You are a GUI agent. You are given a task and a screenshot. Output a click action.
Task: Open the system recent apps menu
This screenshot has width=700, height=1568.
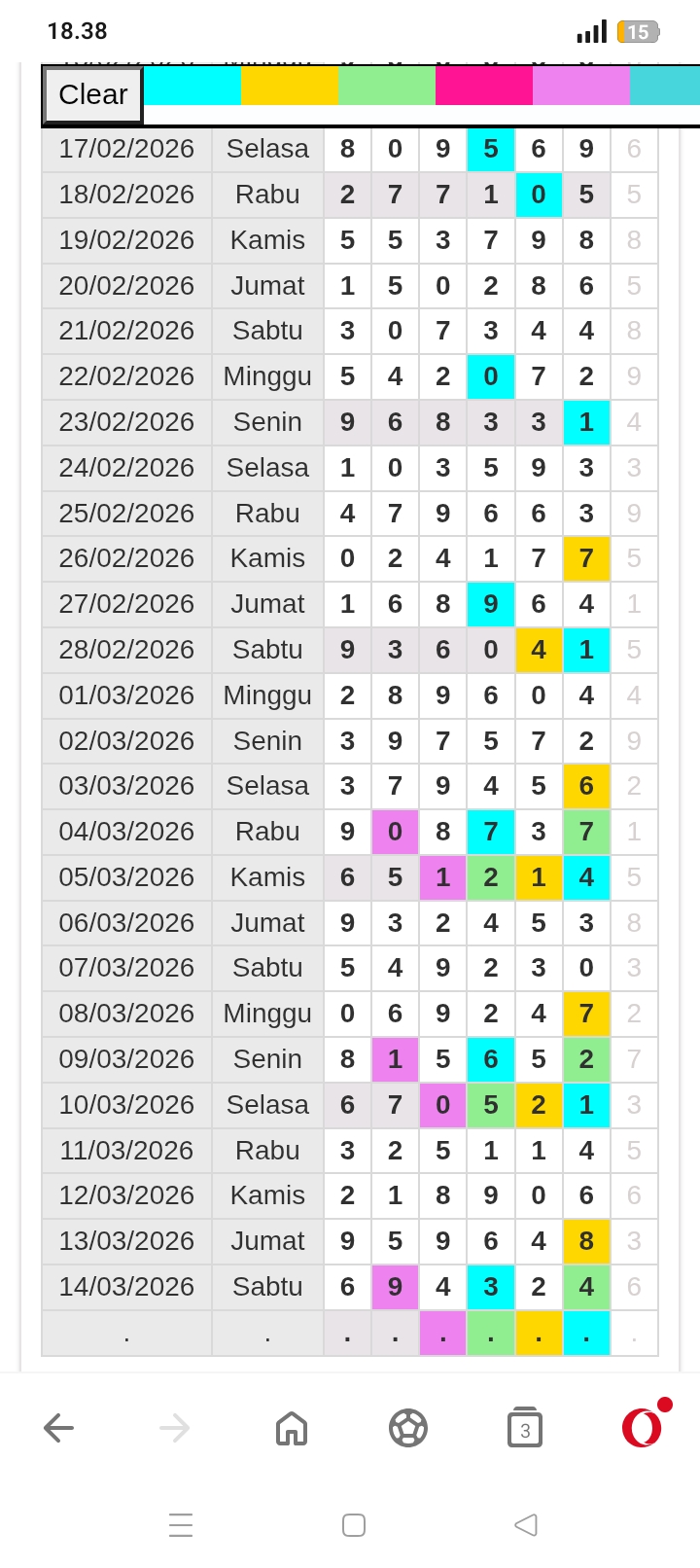[181, 1524]
